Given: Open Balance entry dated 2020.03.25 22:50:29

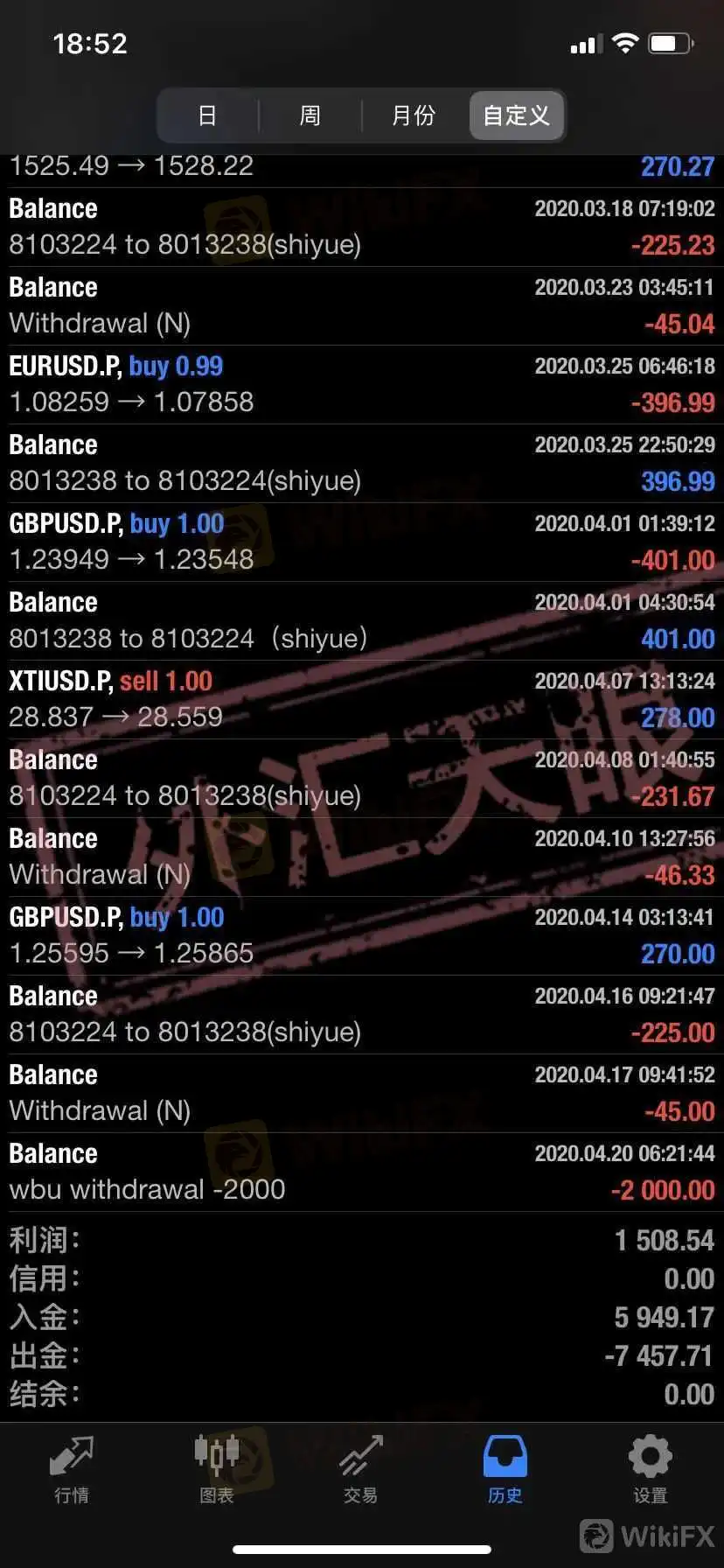Looking at the screenshot, I should click(361, 463).
